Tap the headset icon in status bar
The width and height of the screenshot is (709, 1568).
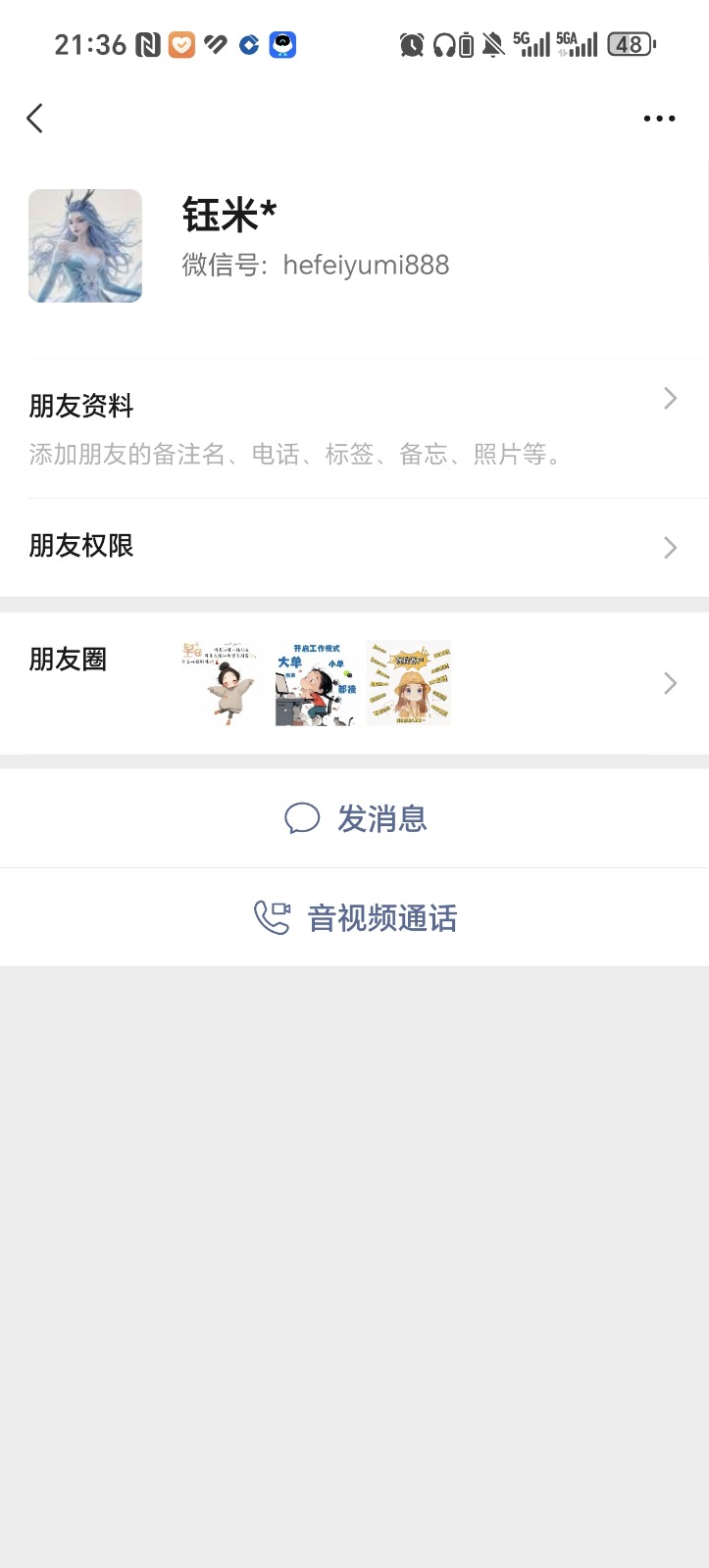tap(443, 44)
